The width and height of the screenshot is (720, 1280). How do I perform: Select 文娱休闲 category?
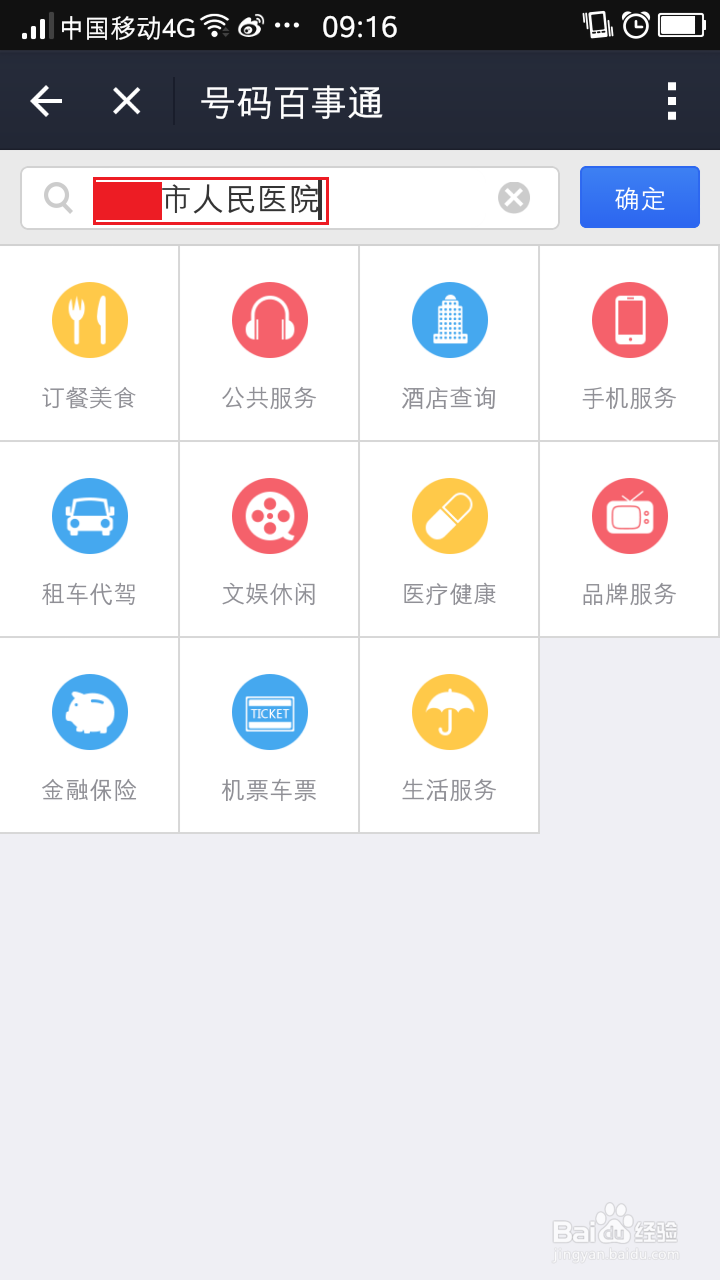(x=270, y=539)
